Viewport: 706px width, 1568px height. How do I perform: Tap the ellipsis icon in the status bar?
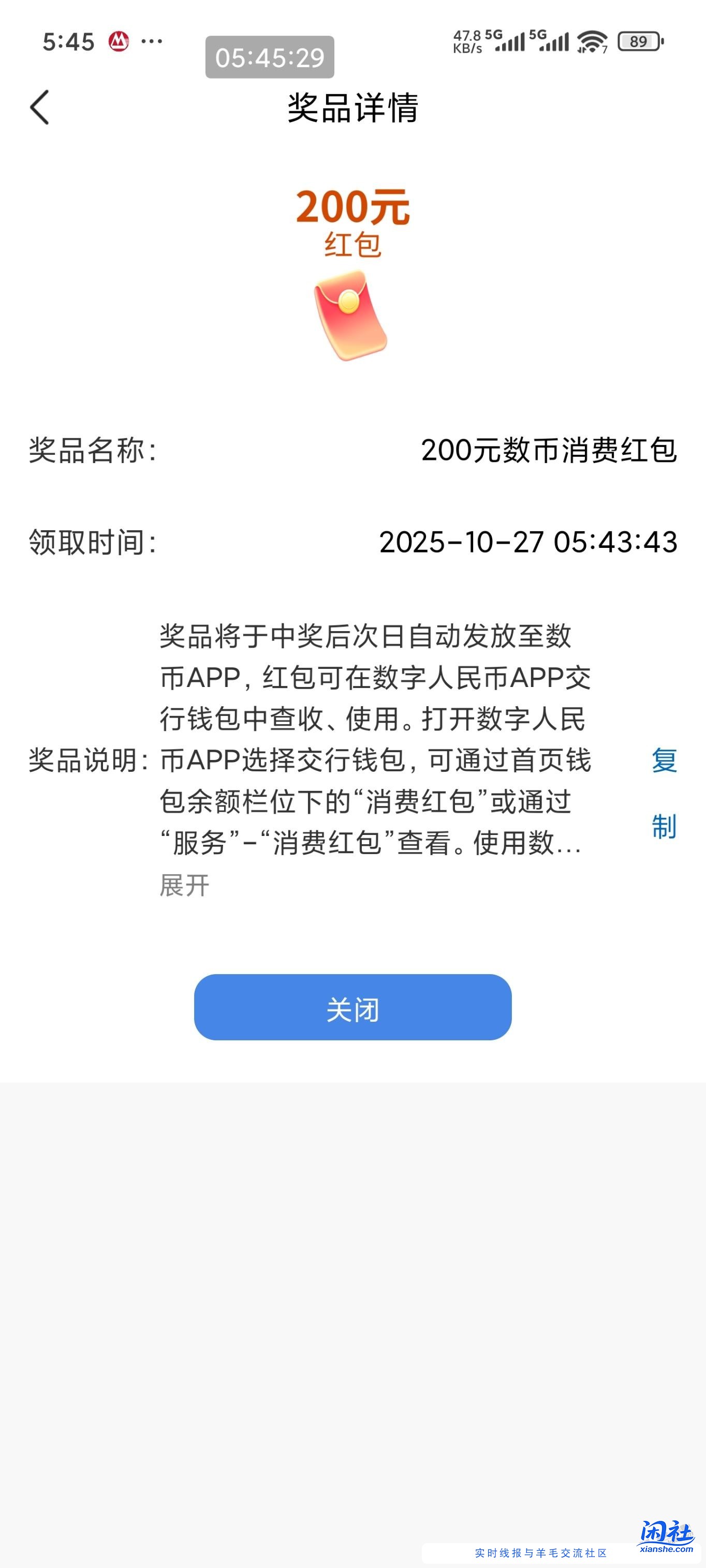[152, 41]
